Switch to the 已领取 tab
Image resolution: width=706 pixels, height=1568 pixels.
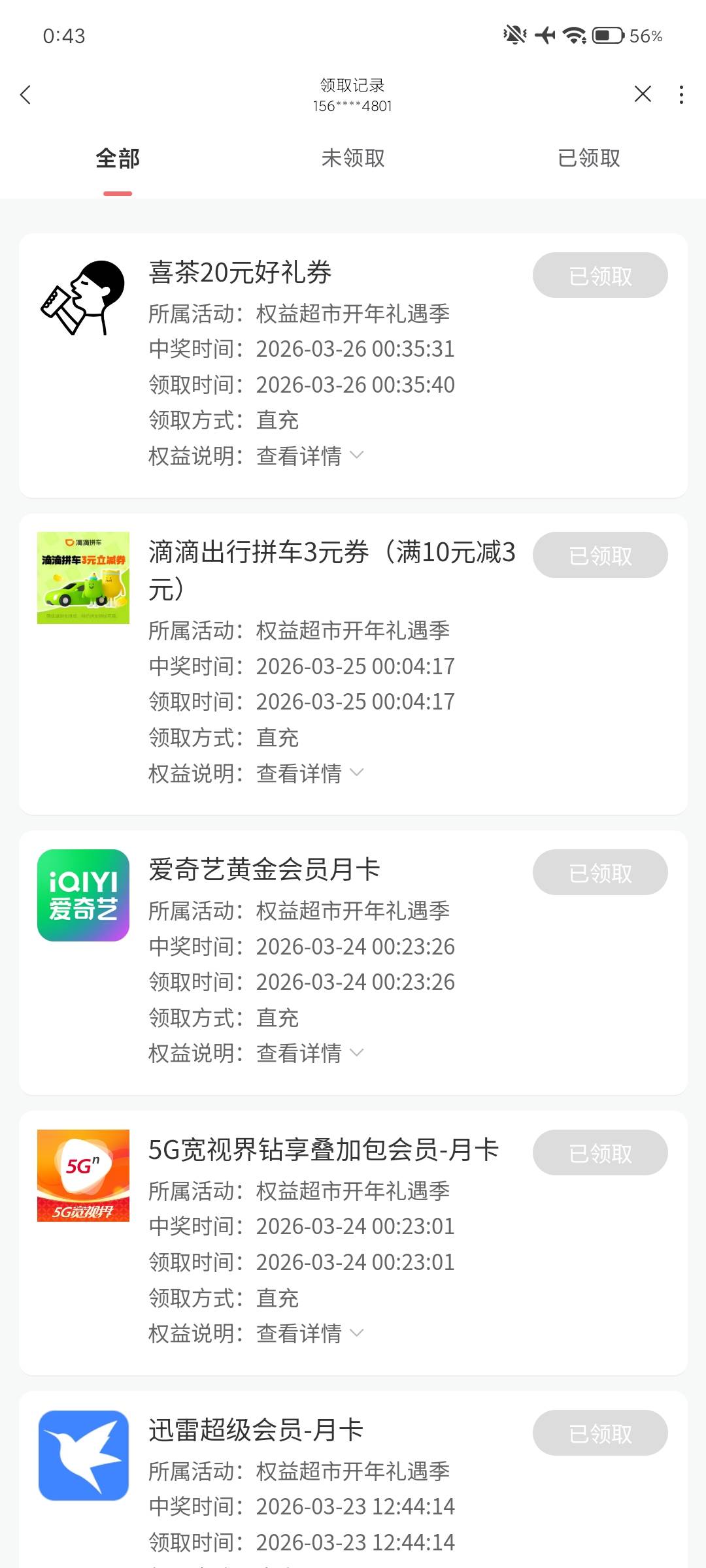[588, 159]
